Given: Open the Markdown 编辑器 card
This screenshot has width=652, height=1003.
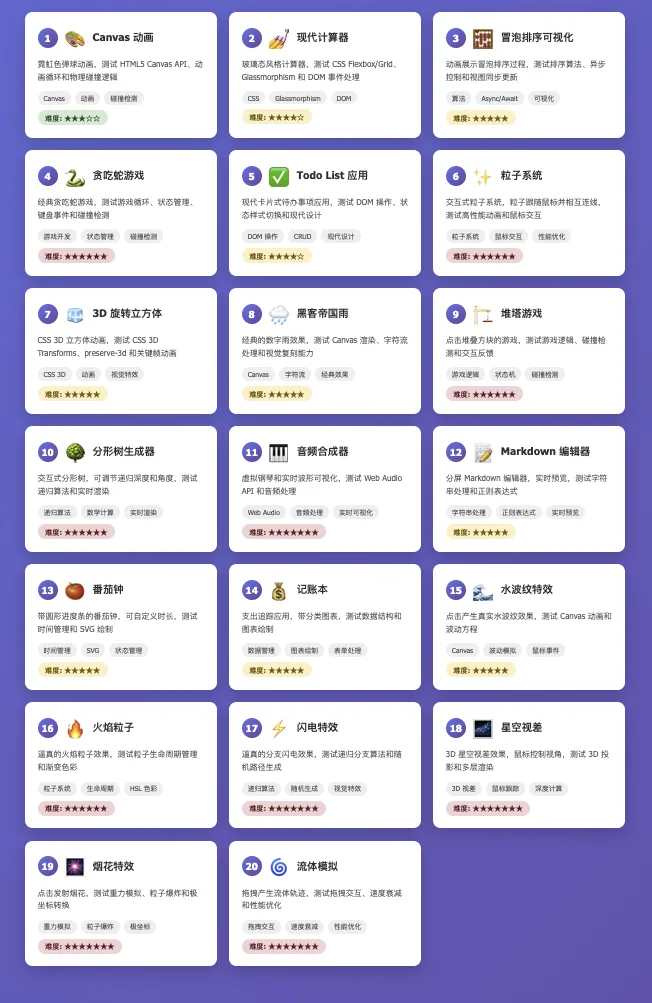Looking at the screenshot, I should (529, 489).
